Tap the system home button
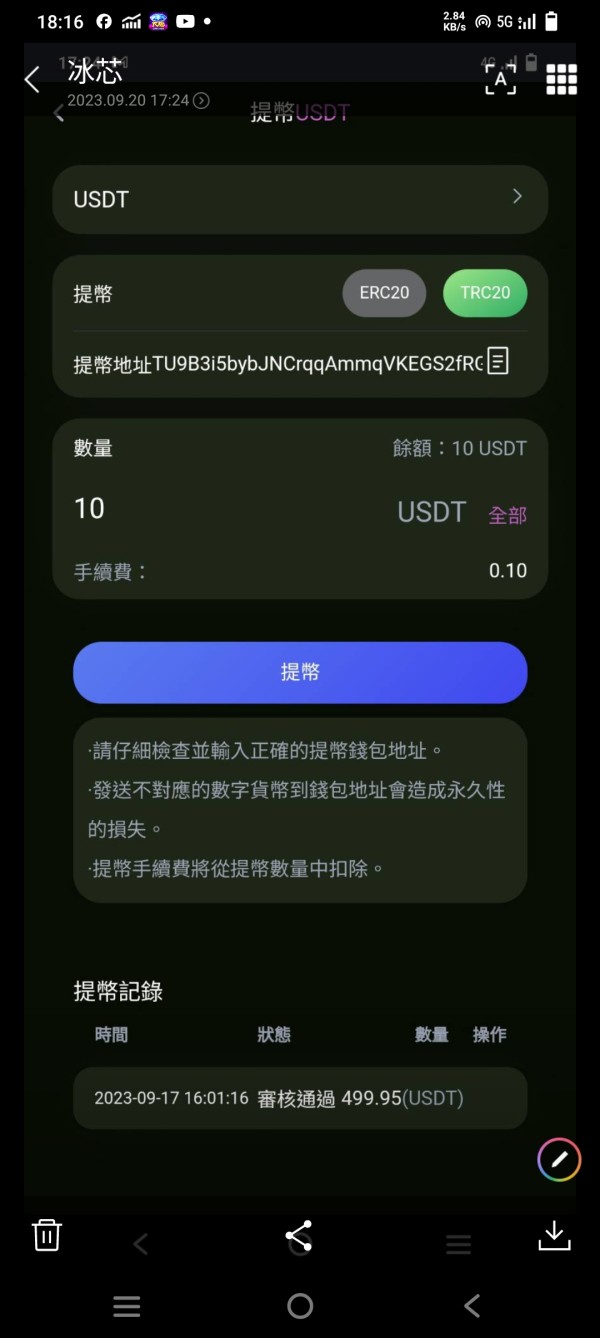Image resolution: width=600 pixels, height=1338 pixels. (300, 1305)
